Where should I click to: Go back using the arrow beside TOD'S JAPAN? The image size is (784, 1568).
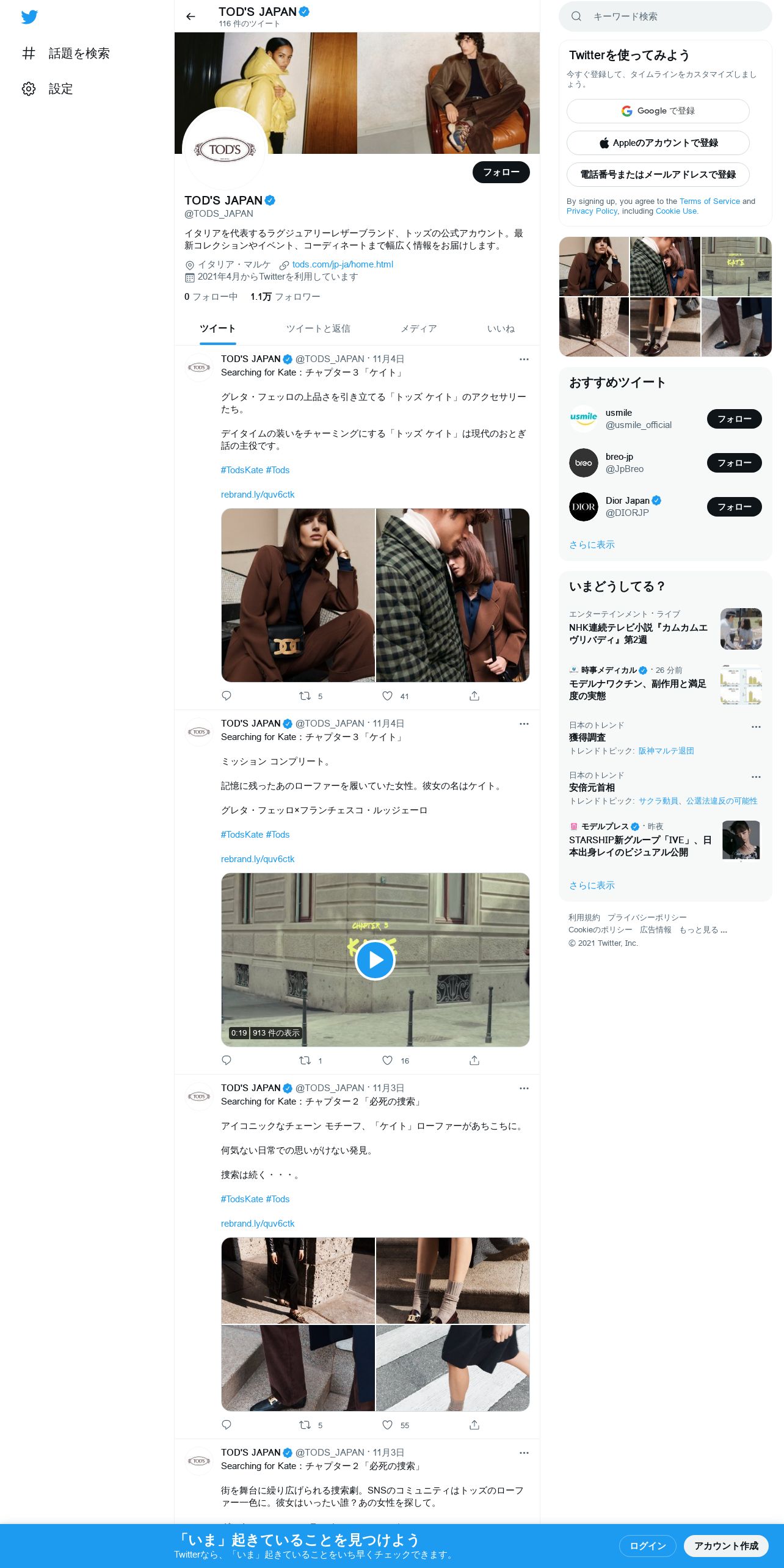[191, 16]
